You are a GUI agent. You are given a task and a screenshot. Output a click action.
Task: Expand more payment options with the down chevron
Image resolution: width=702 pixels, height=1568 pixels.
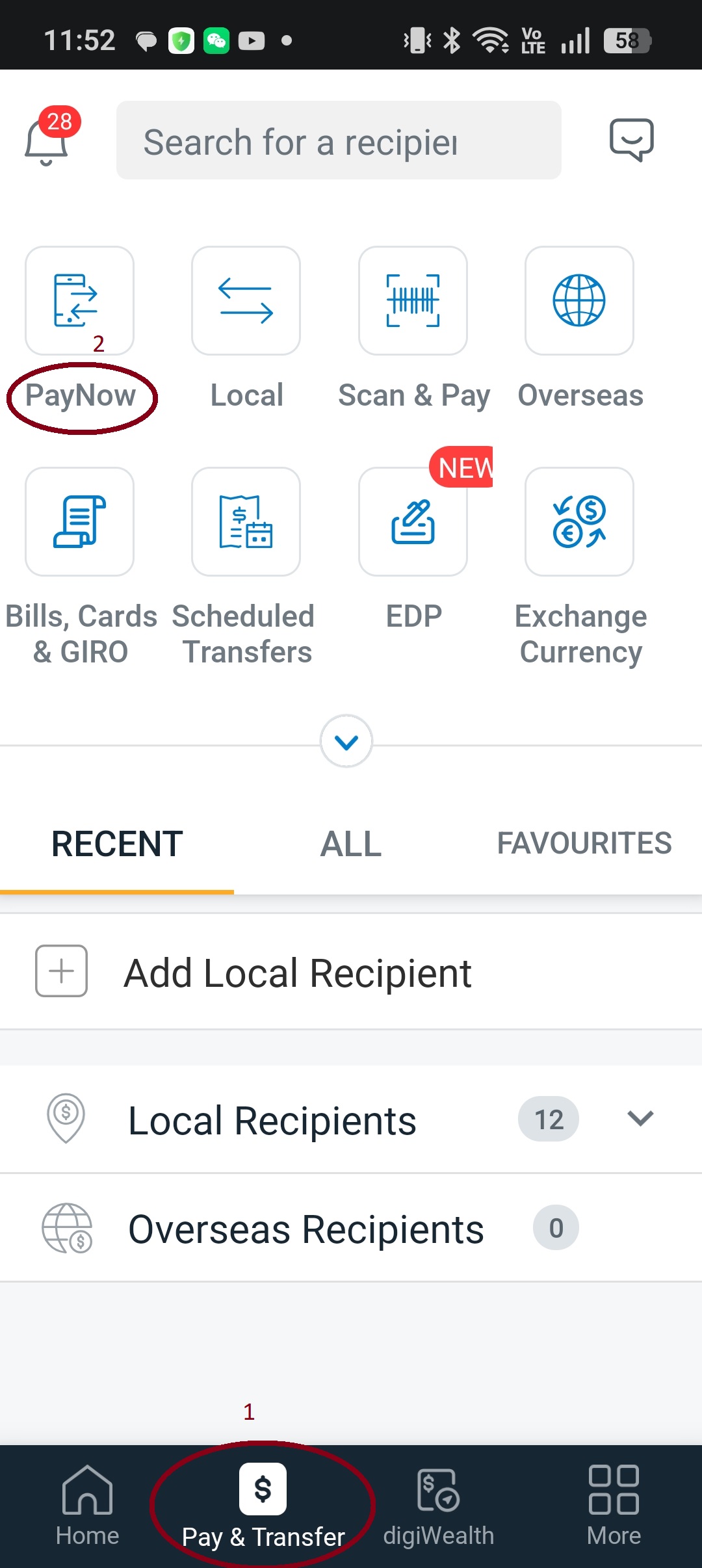click(346, 741)
